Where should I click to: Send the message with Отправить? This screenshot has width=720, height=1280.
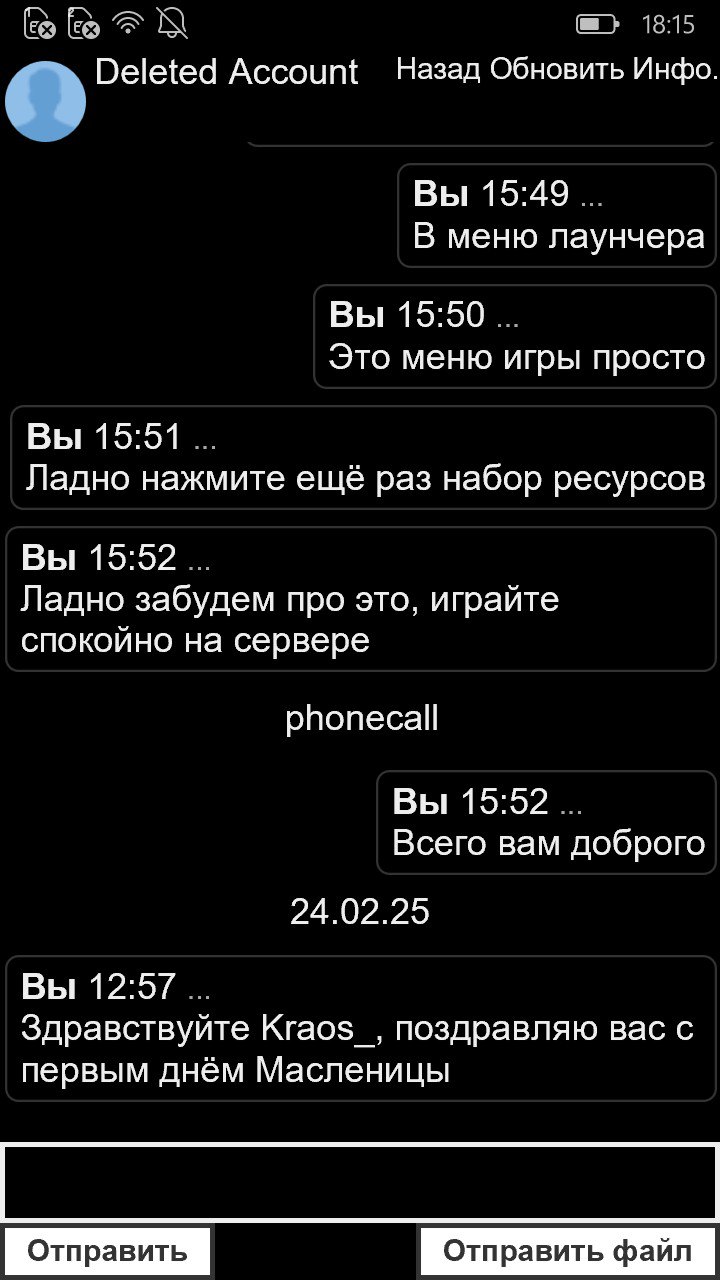pyautogui.click(x=107, y=1251)
